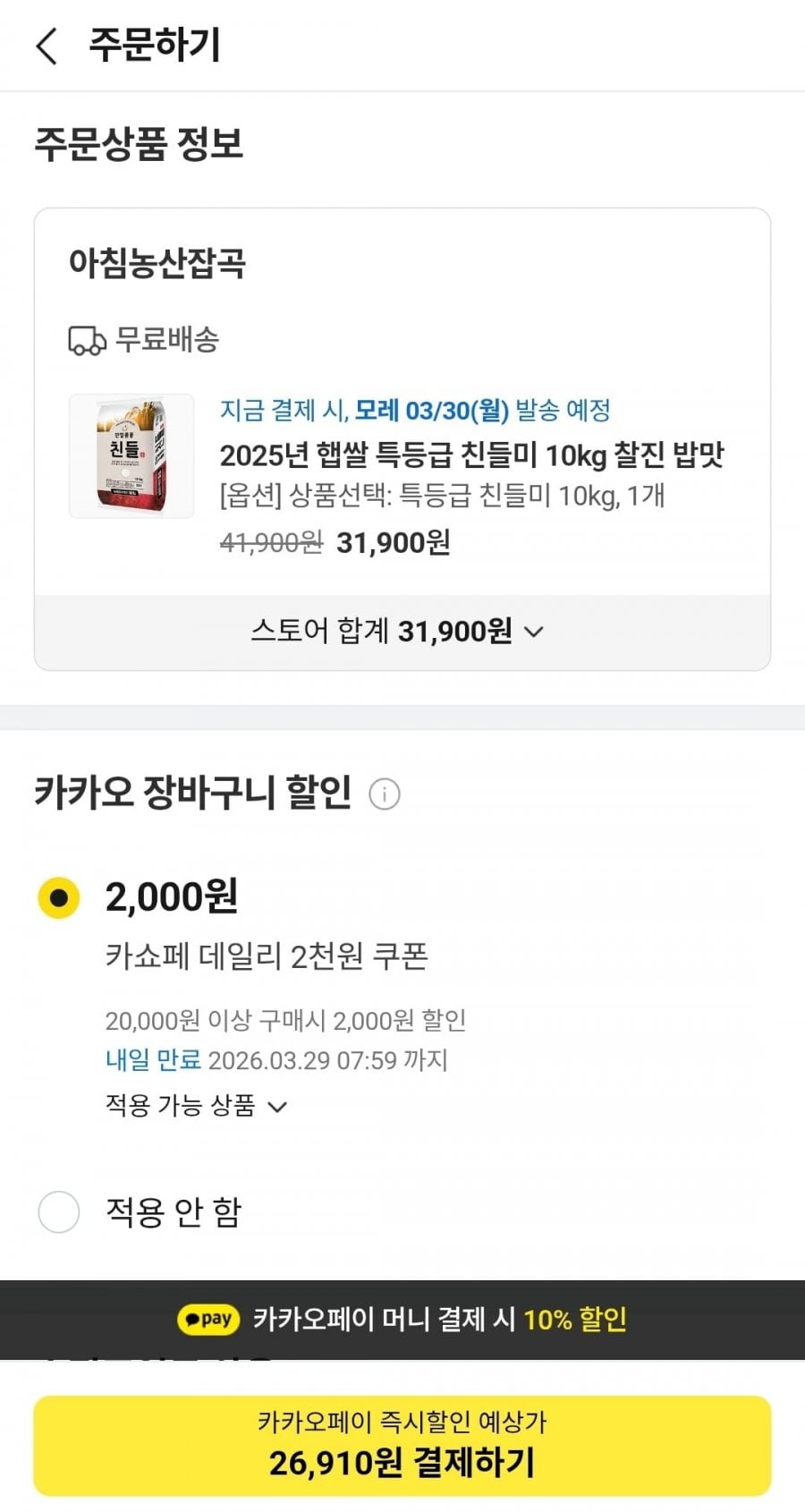Tap the 26,910원 결제하기 button

[402, 1446]
